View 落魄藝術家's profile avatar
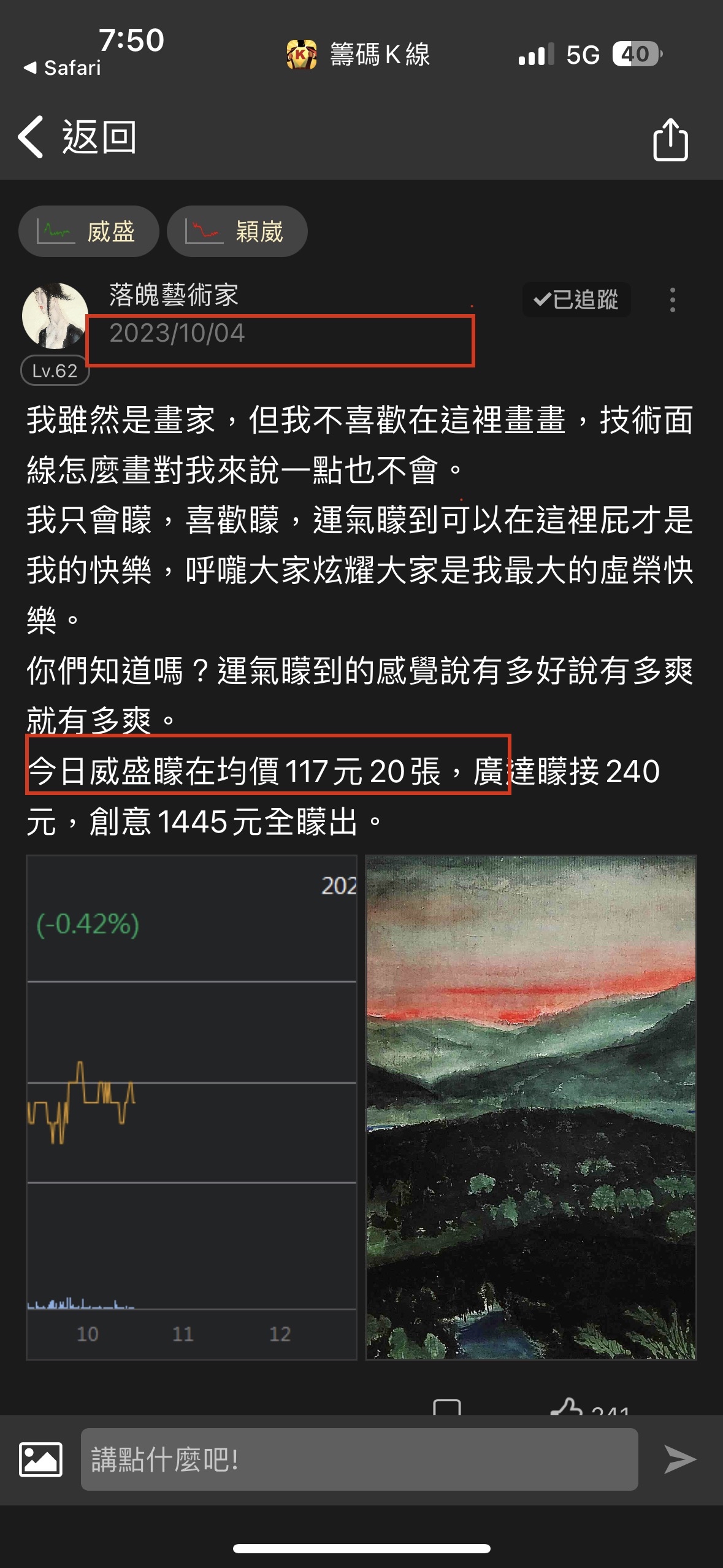 55,317
